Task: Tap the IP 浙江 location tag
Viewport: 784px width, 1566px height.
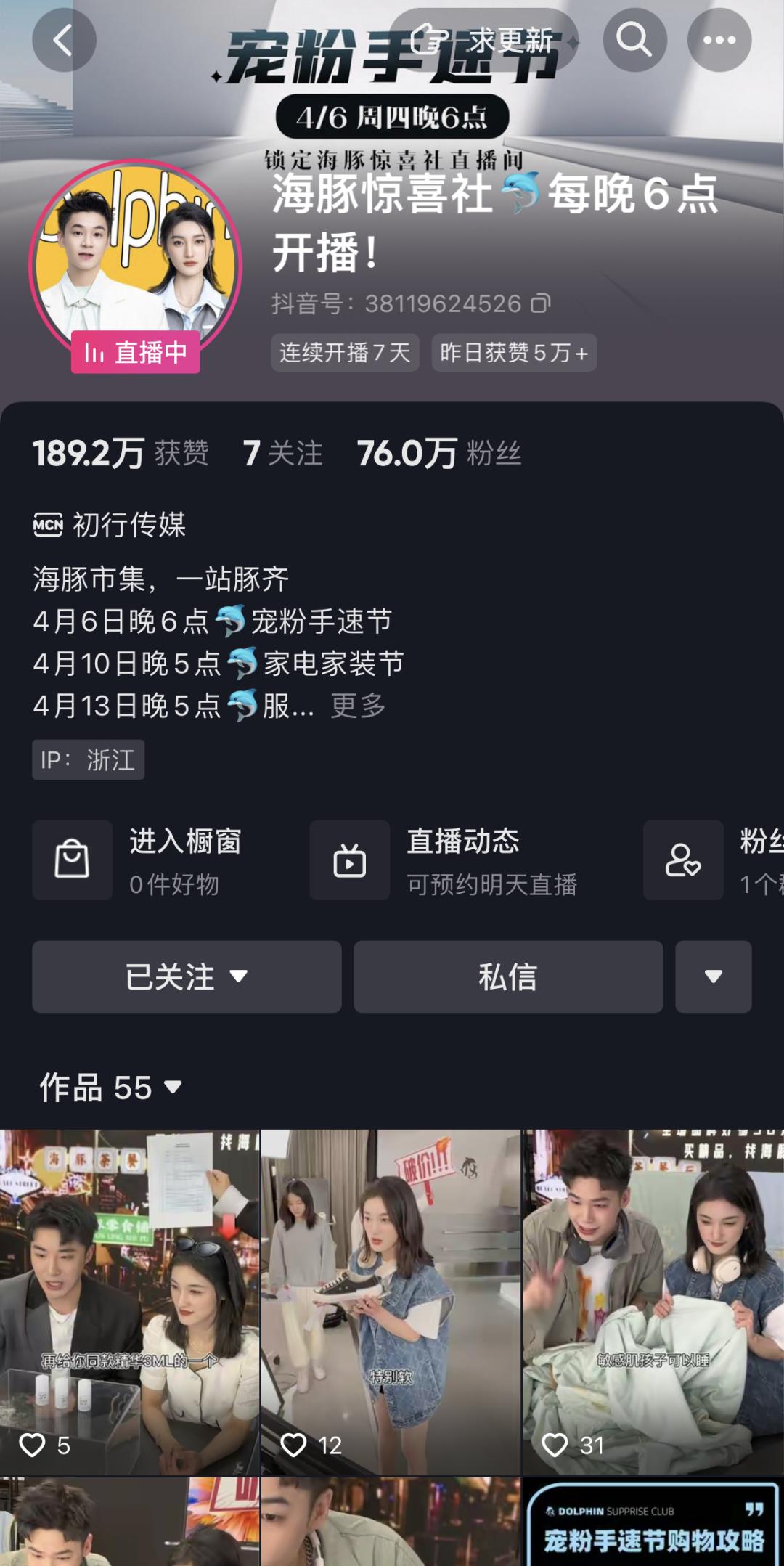Action: (88, 760)
